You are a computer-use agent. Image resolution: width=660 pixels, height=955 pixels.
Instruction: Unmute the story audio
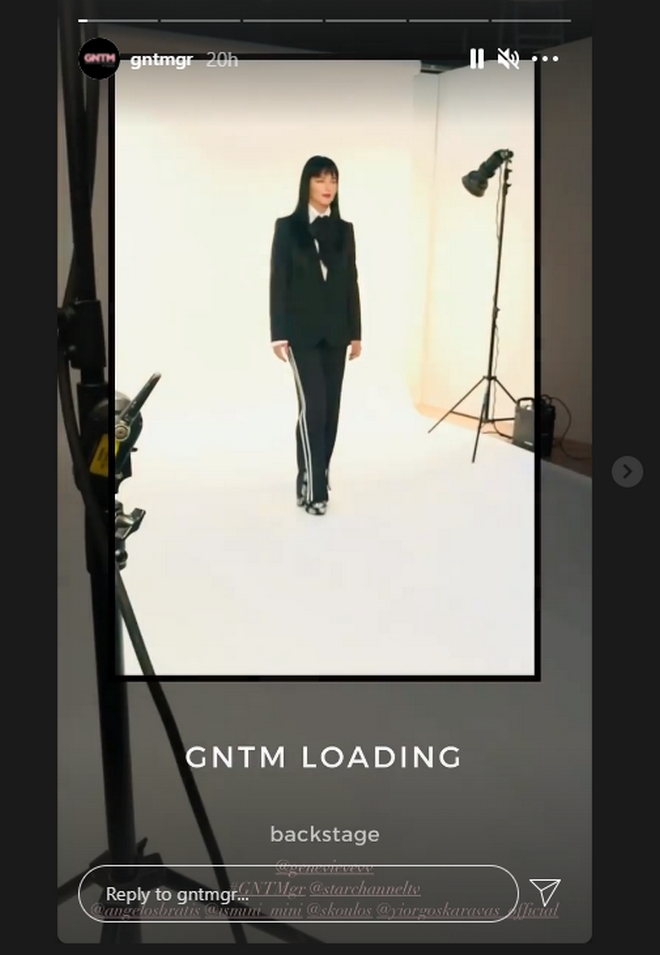click(509, 59)
